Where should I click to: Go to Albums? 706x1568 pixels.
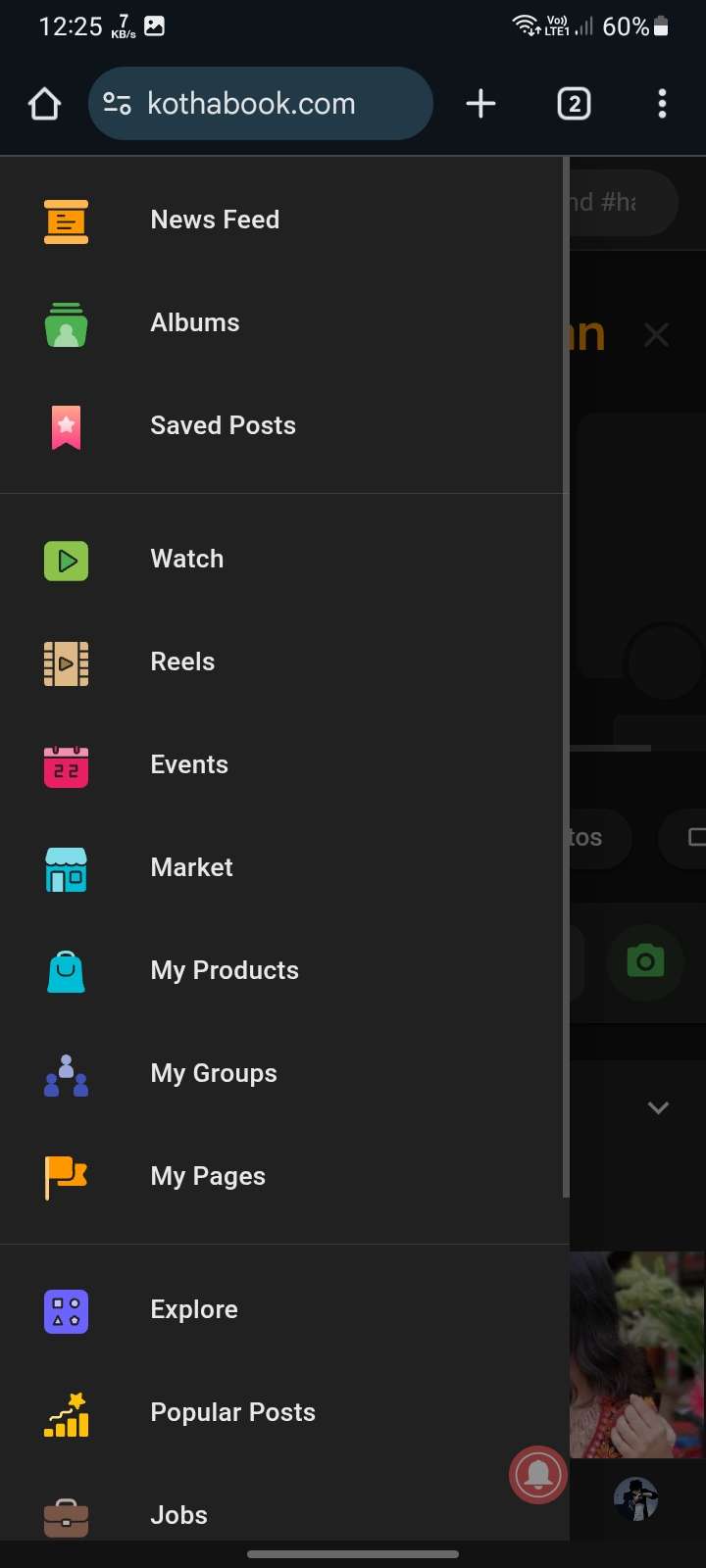point(194,323)
